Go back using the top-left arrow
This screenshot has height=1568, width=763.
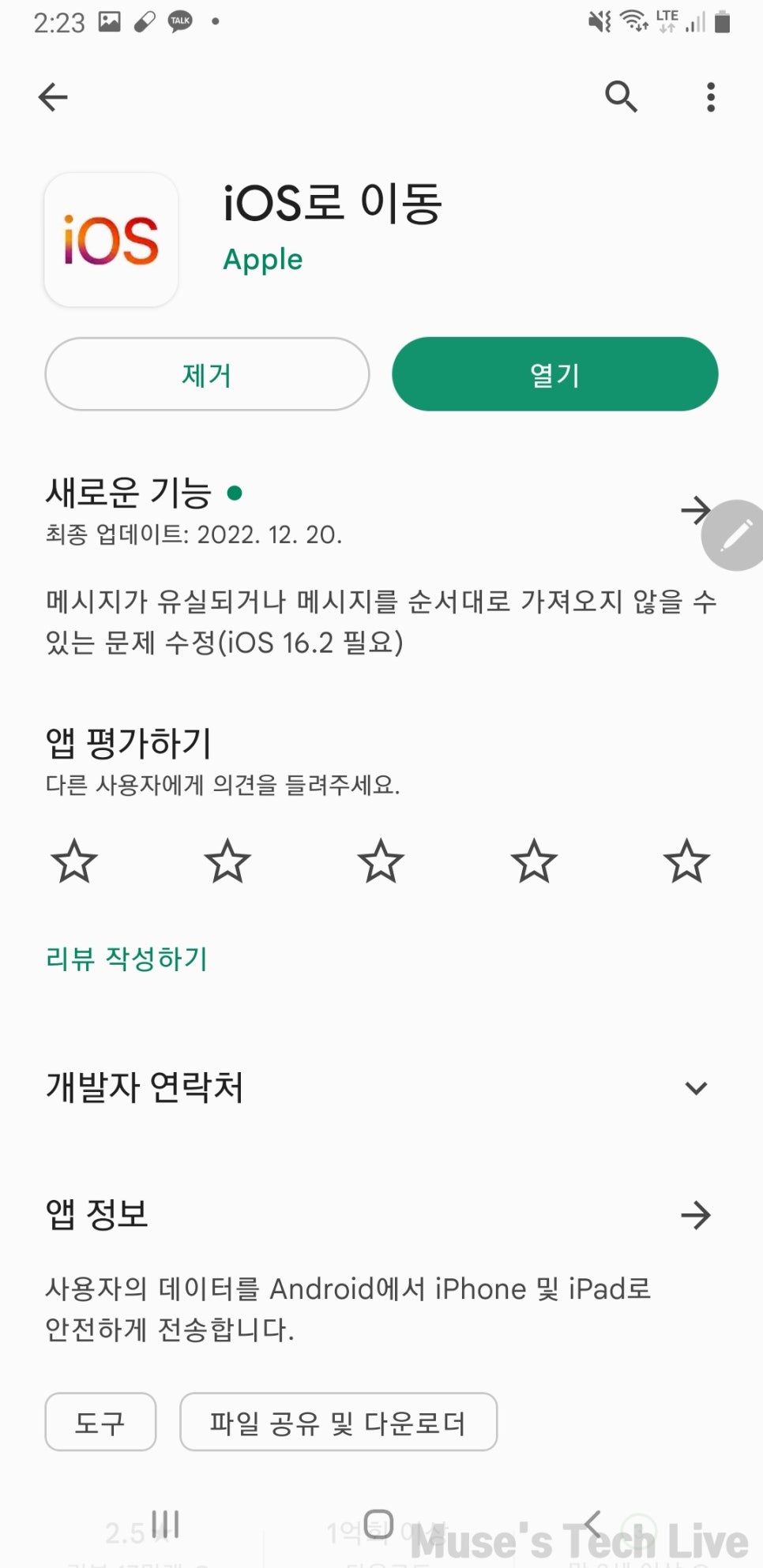53,97
